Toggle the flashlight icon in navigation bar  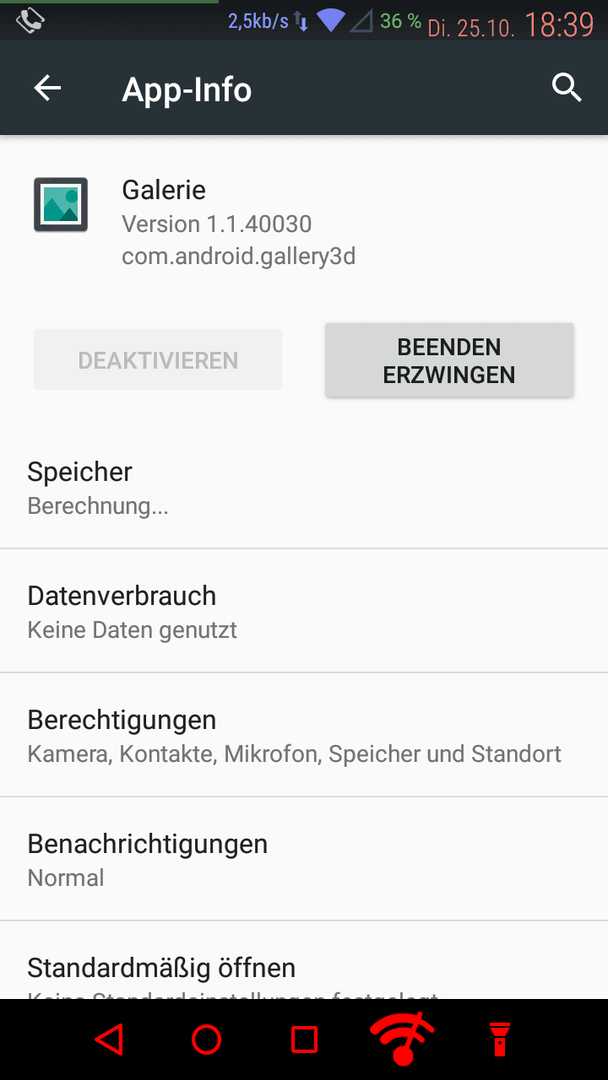click(501, 1040)
